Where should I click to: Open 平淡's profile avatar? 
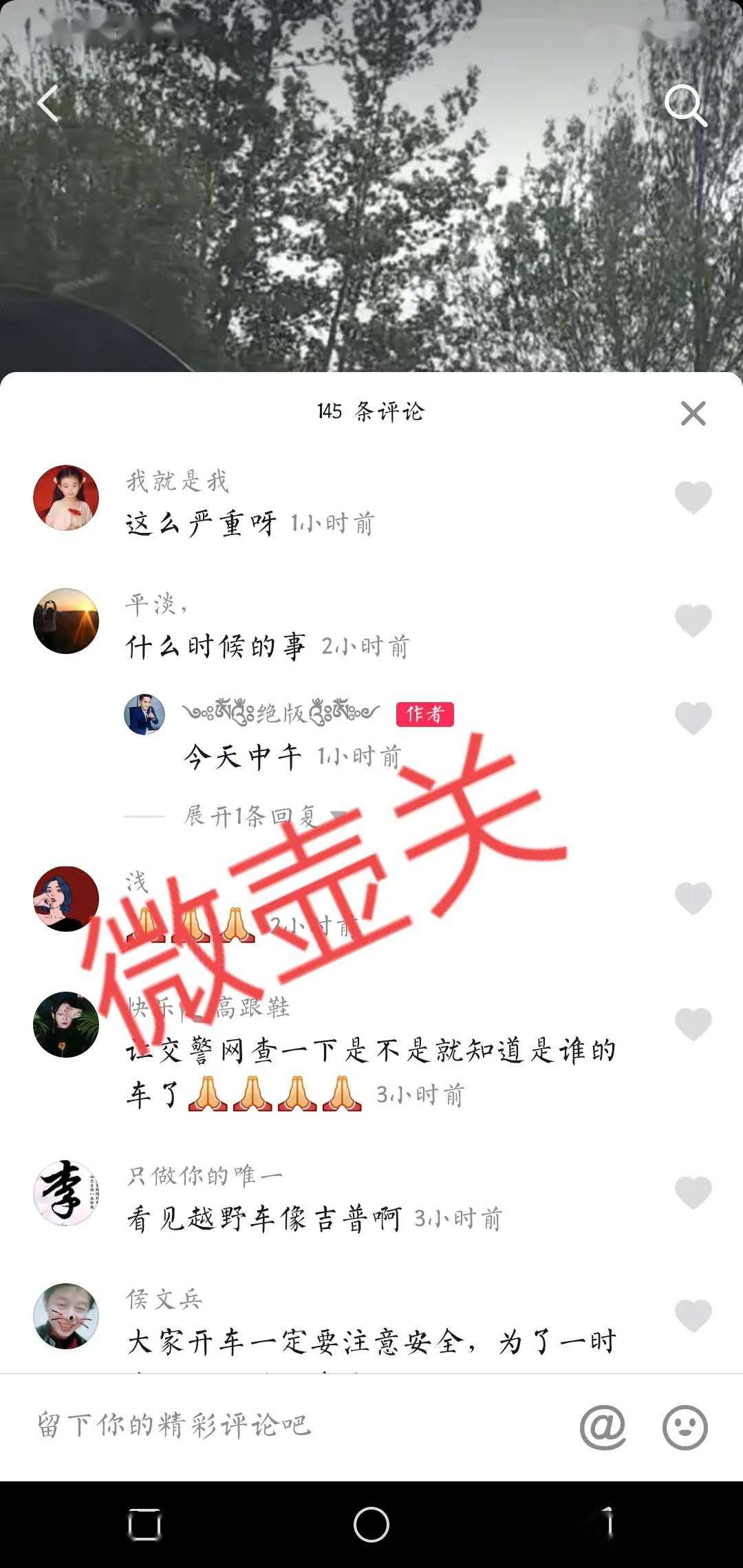[66, 620]
